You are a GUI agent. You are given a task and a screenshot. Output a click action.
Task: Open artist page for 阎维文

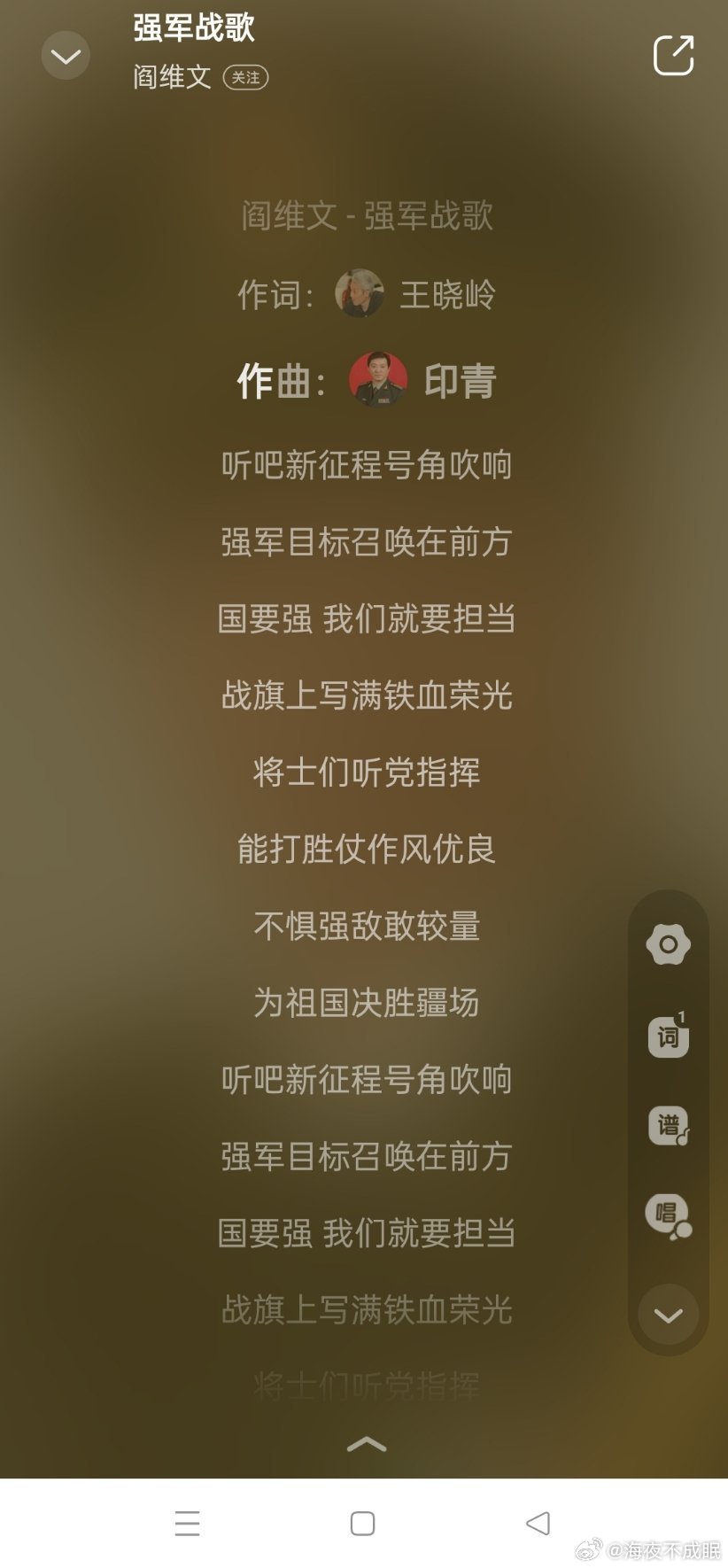click(x=170, y=76)
